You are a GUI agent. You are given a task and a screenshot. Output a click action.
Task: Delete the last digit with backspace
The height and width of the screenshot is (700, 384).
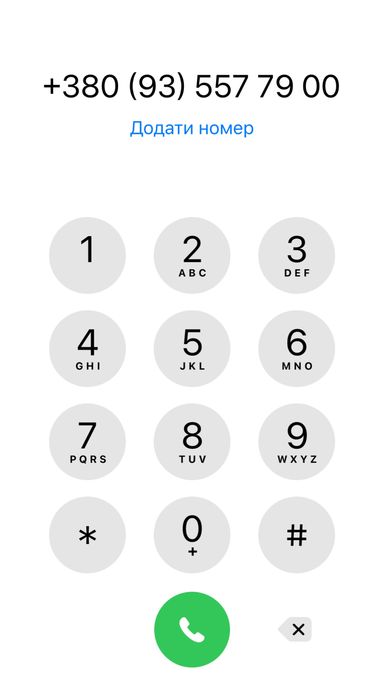tap(295, 629)
